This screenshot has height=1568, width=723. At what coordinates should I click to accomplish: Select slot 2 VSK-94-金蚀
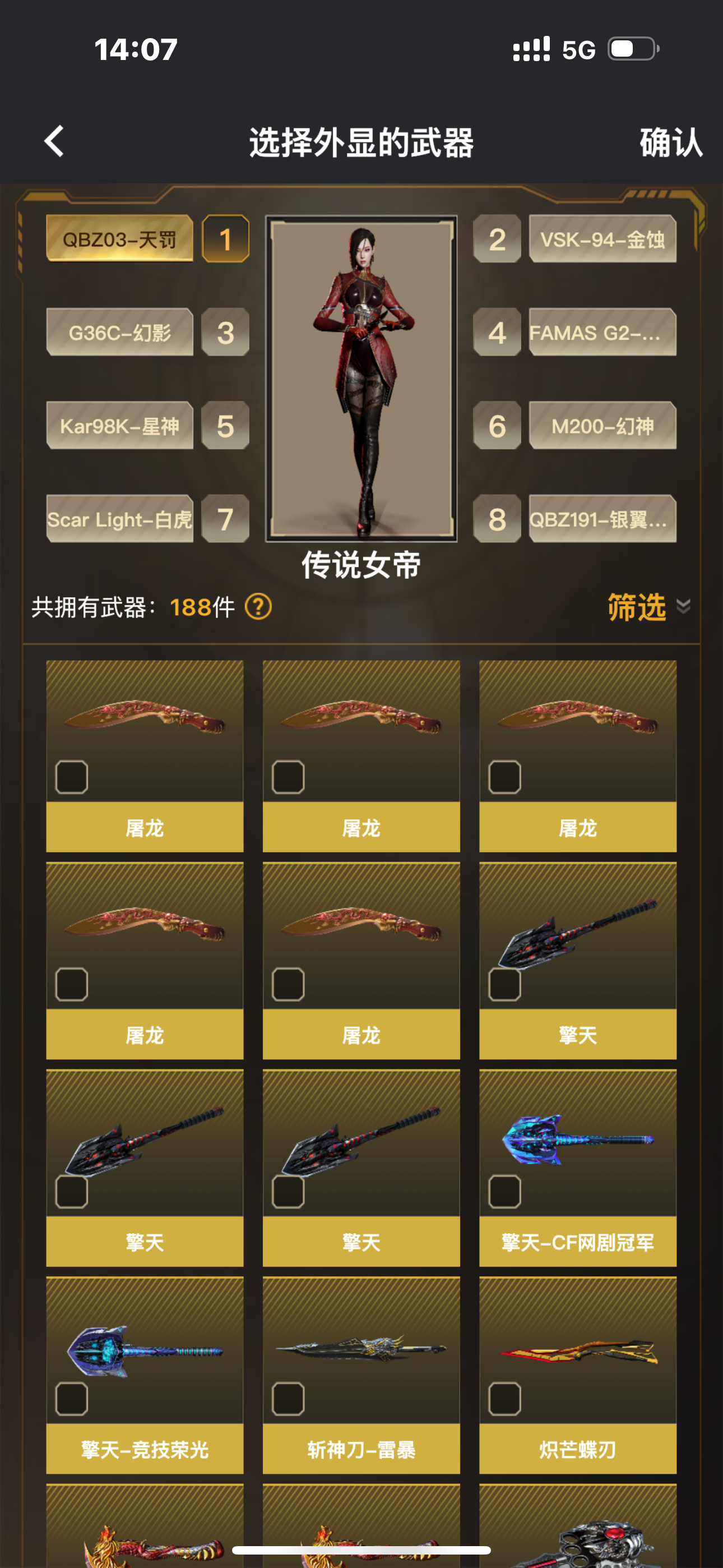[x=602, y=239]
